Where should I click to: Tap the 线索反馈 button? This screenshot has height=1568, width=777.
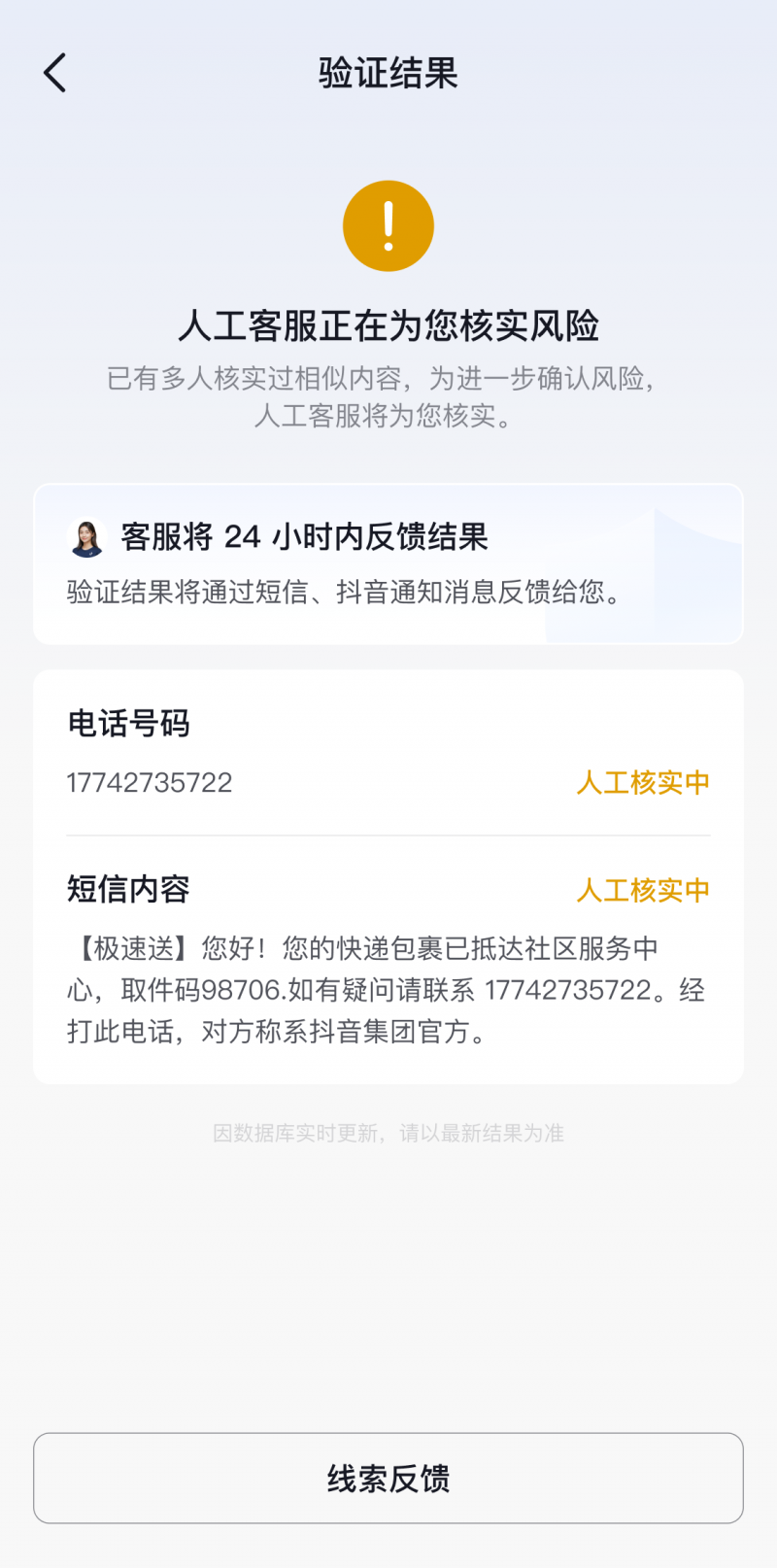click(388, 1478)
